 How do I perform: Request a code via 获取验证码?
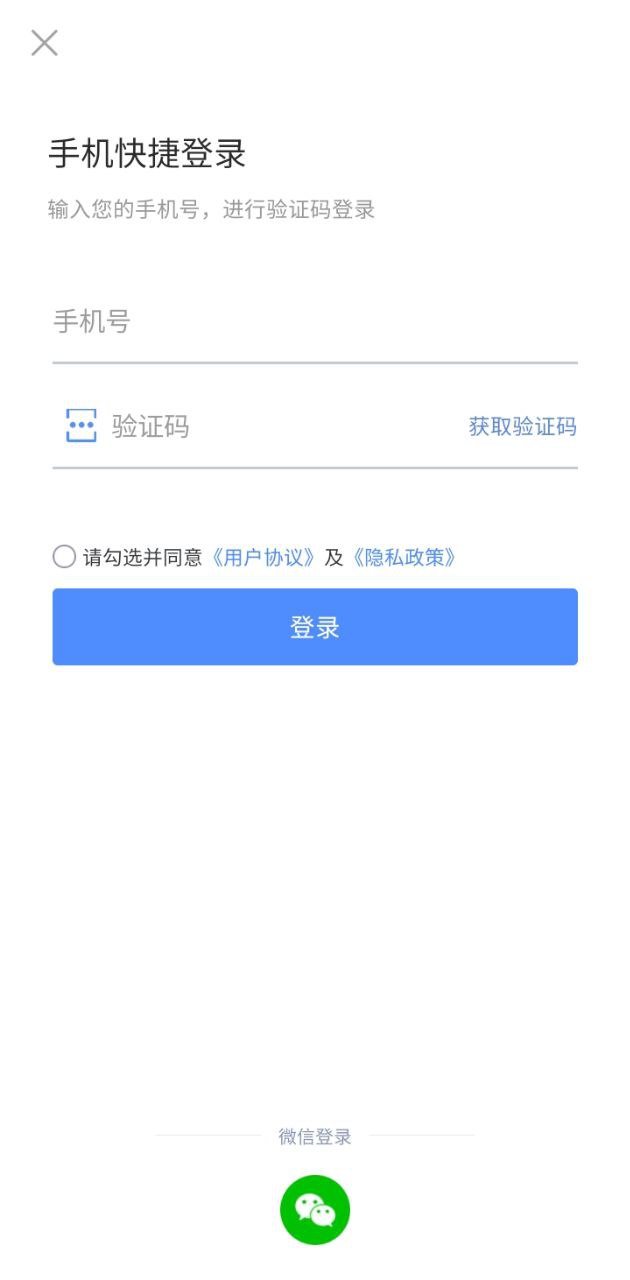[522, 427]
